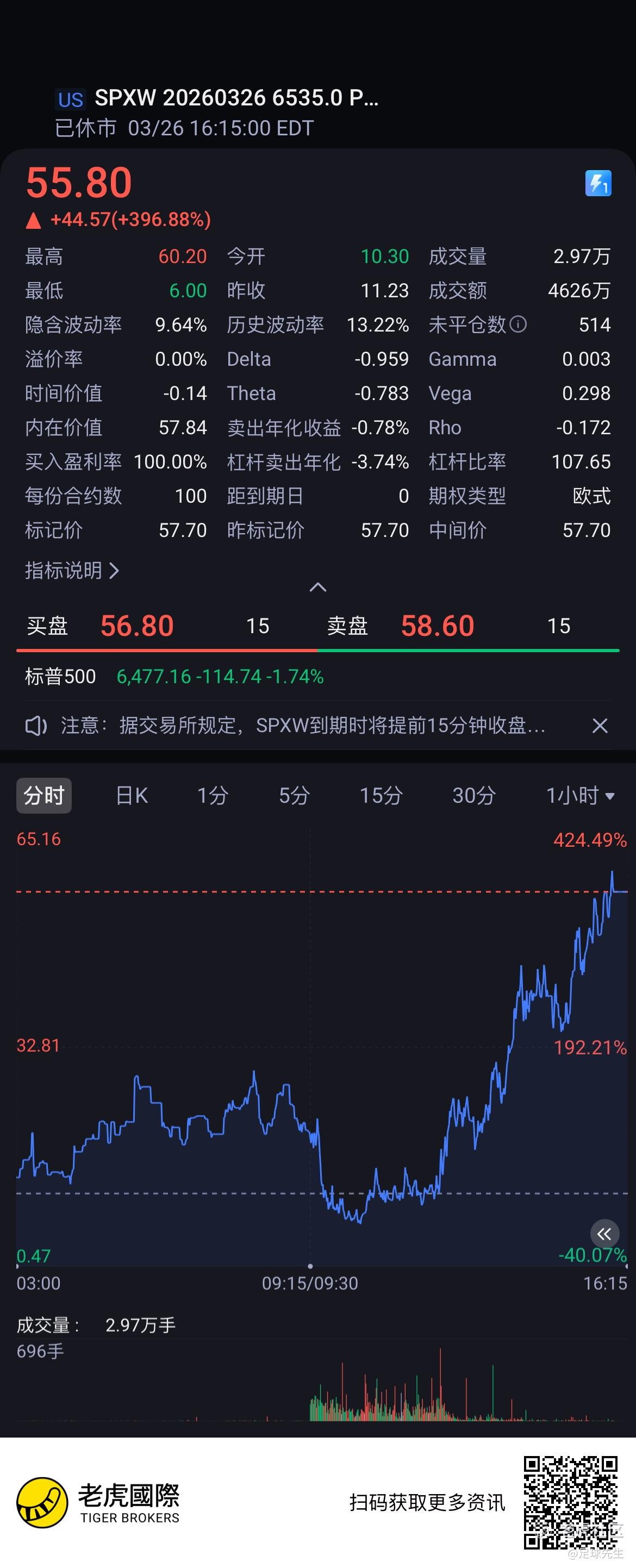Select the 5分 chart interval
The width and height of the screenshot is (636, 1568).
point(294,796)
